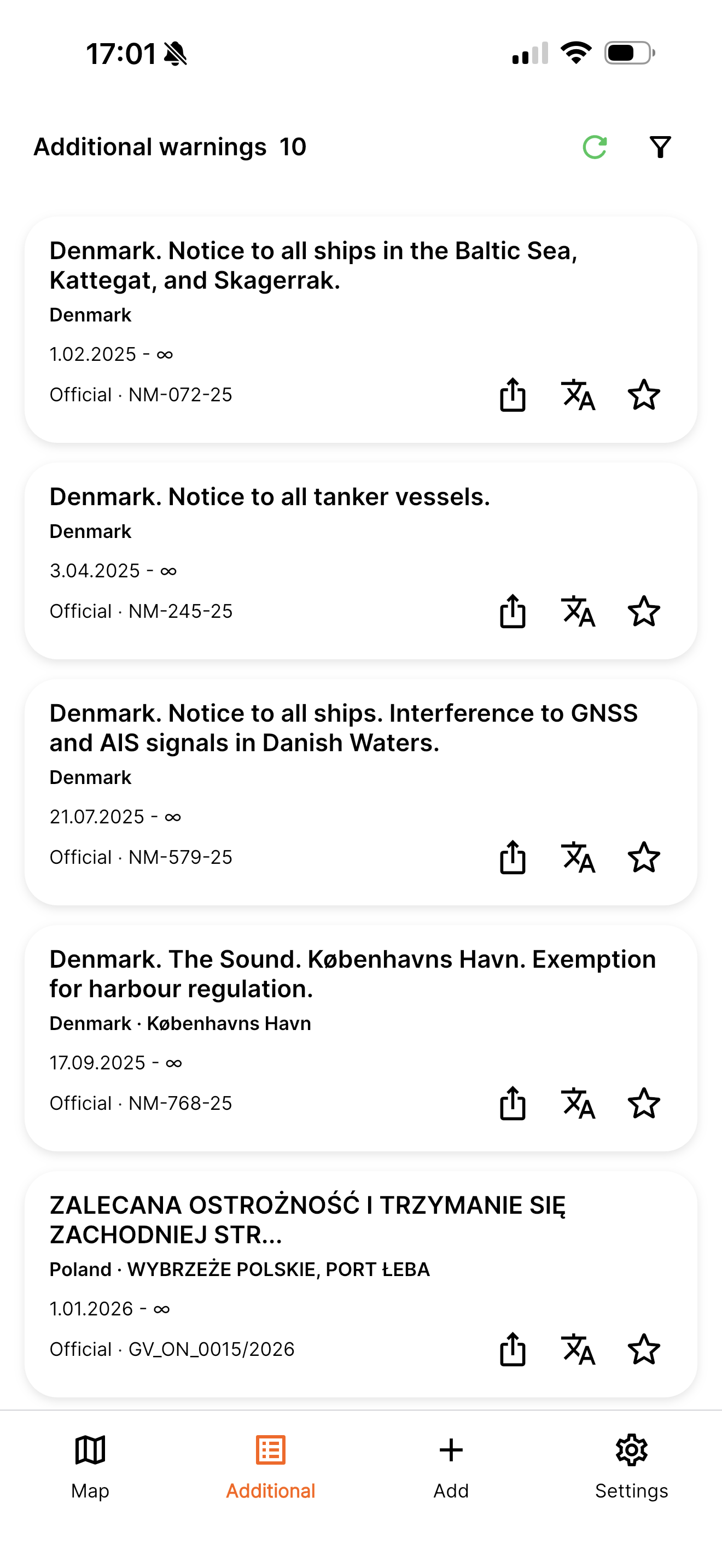The image size is (722, 1568).
Task: Translate the GV_ON_0015/2026 Polish notice
Action: (578, 1349)
